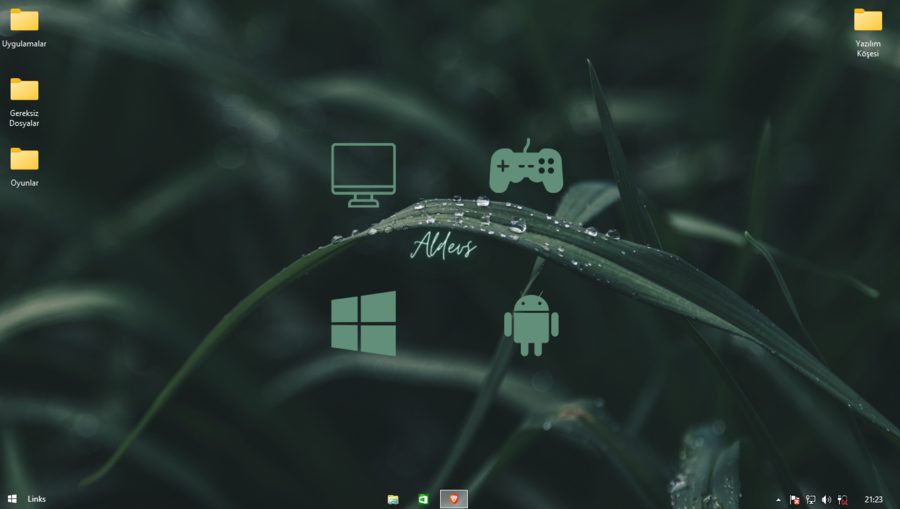This screenshot has height=509, width=900.
Task: Launch File Explorer from the taskbar
Action: [x=393, y=499]
